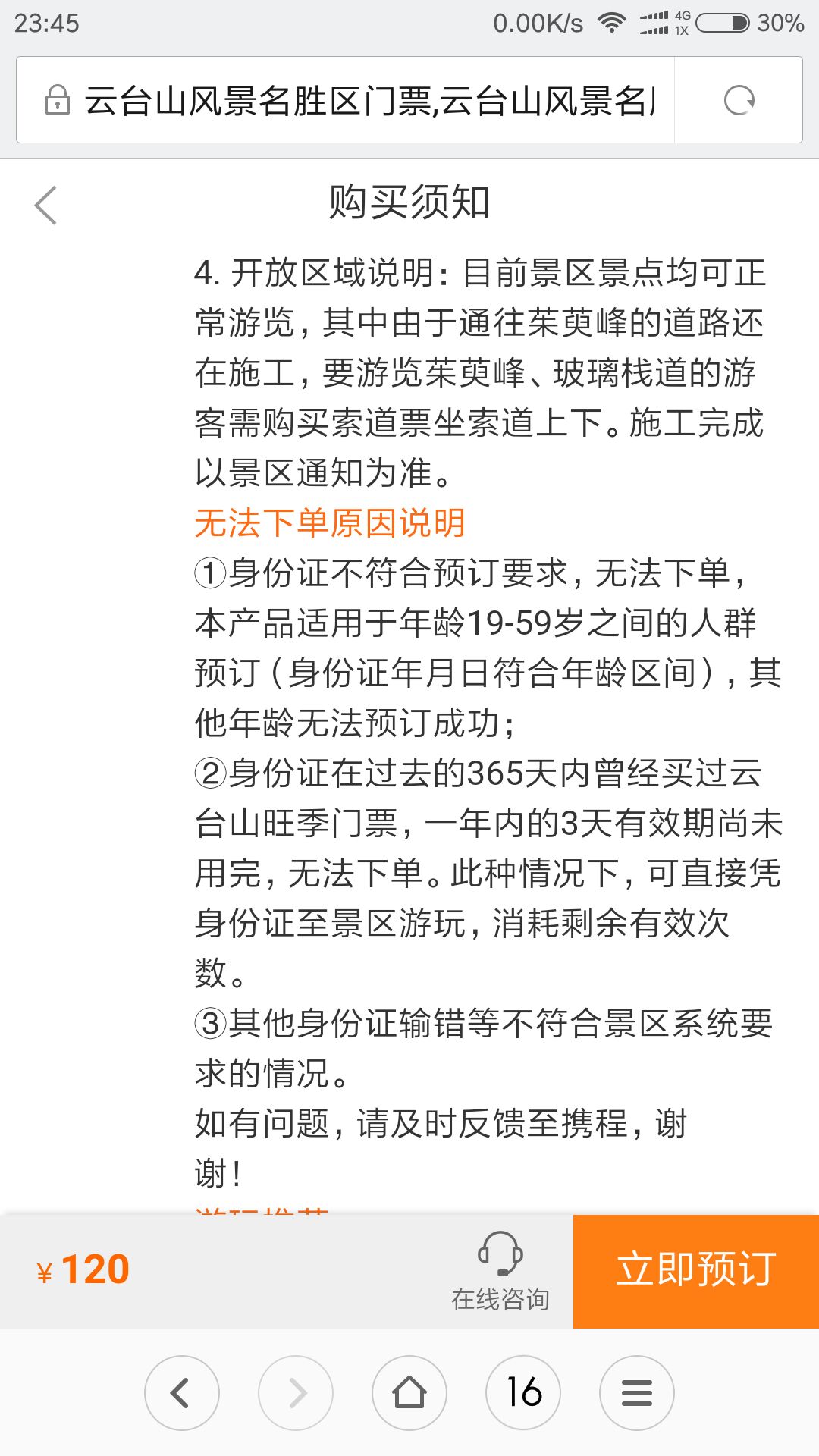Navigate back with the browser's back arrow
Screen dimensions: 819x1456
pos(181,1393)
